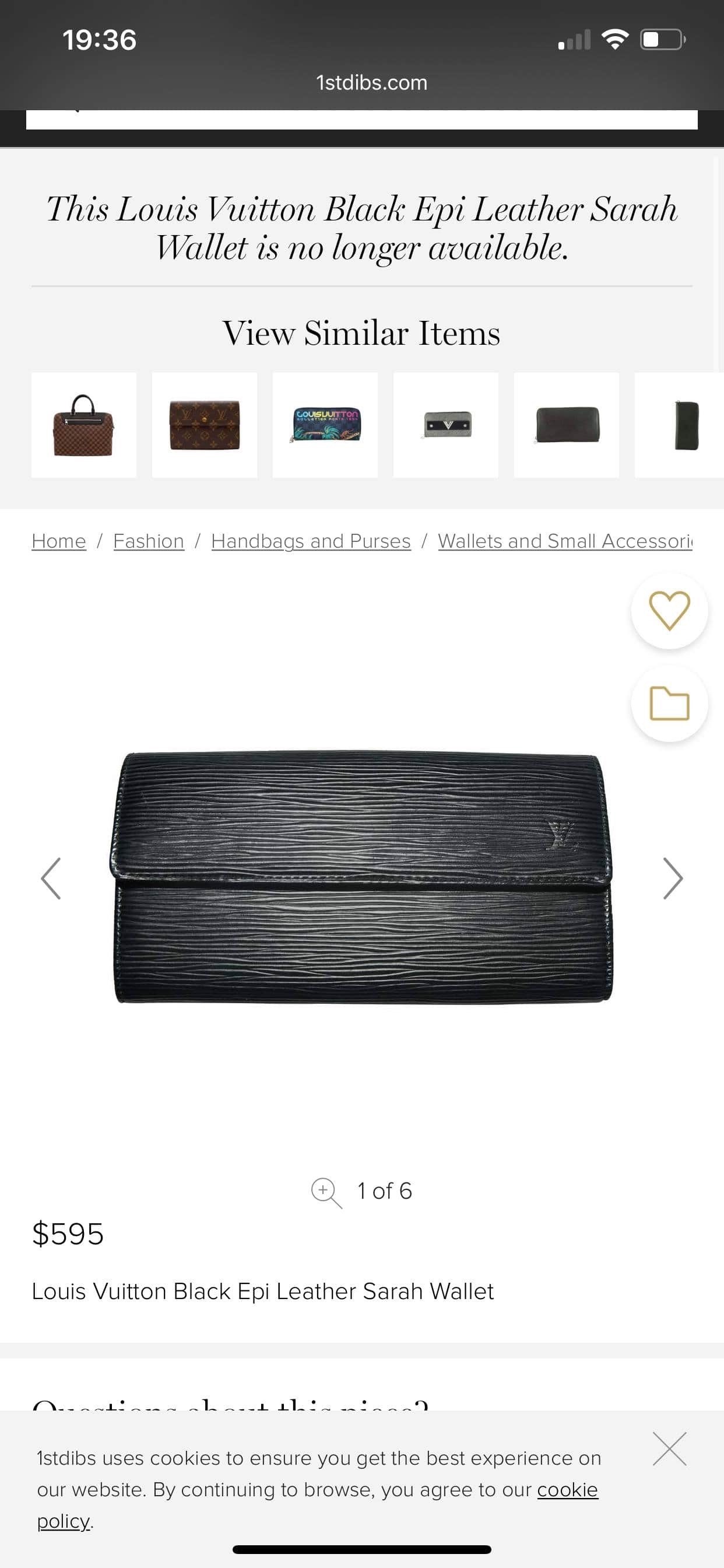724x1568 pixels.
Task: Save wallet to favorites with heart icon
Action: pyautogui.click(x=669, y=611)
